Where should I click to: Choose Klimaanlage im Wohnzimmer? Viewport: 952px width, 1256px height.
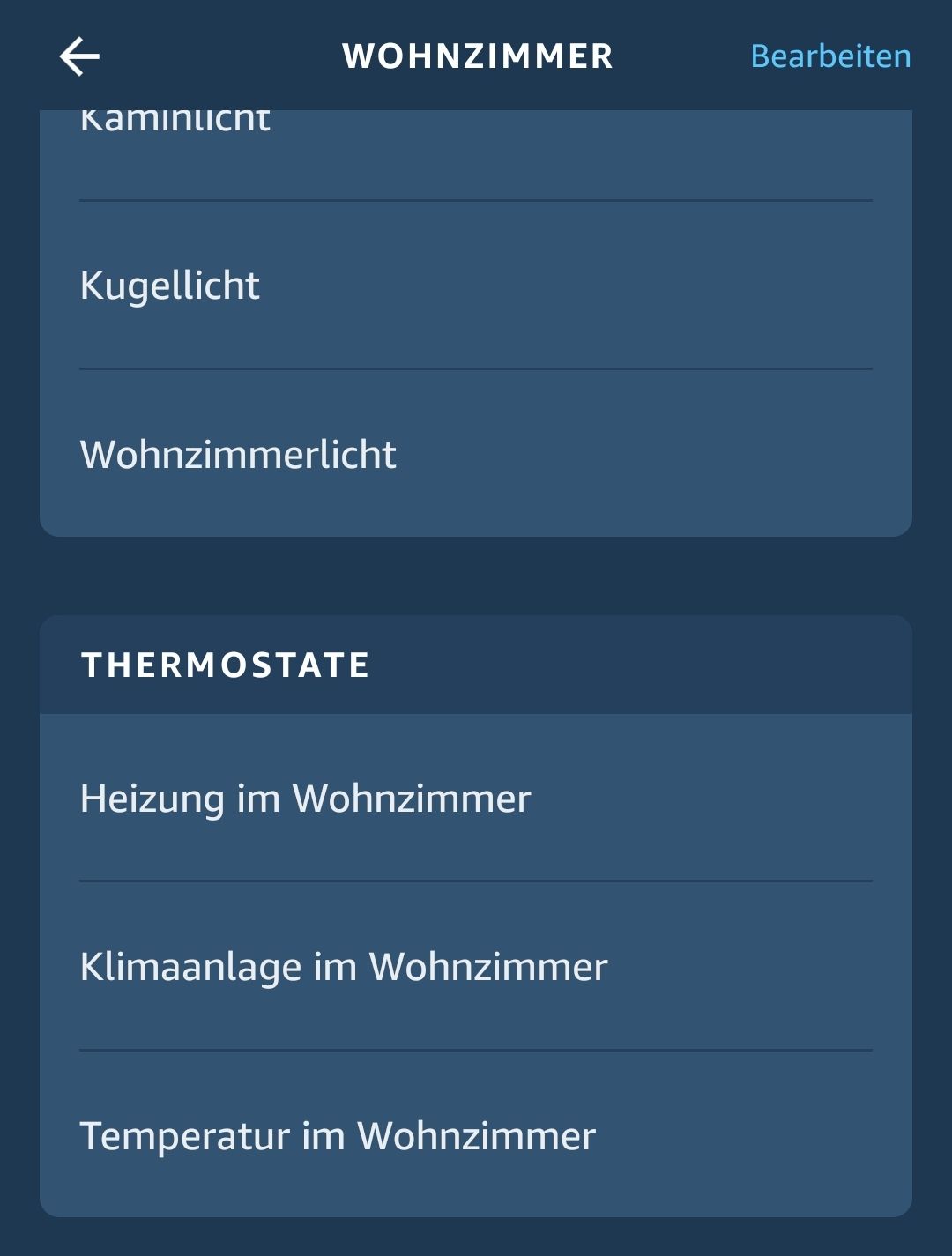[x=476, y=967]
